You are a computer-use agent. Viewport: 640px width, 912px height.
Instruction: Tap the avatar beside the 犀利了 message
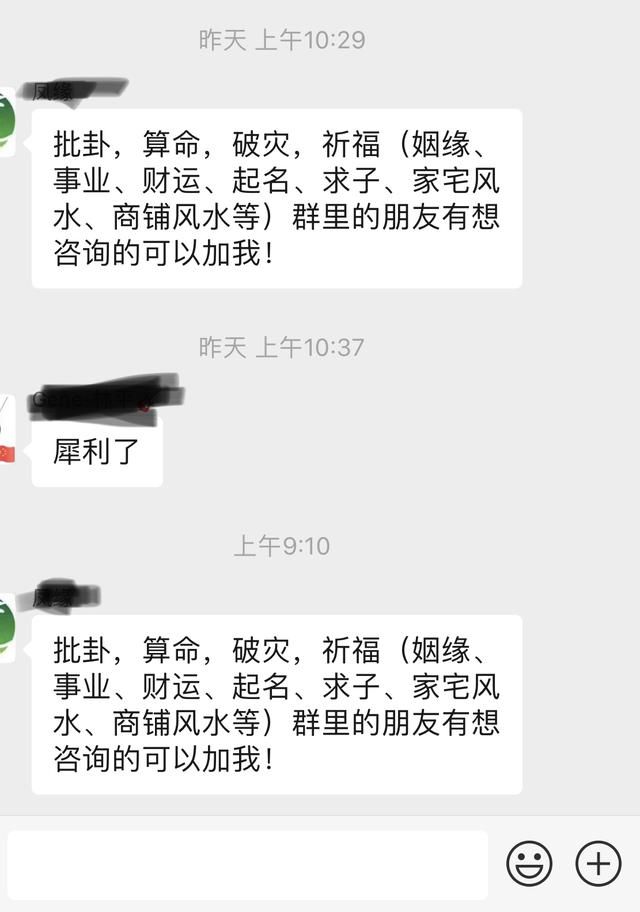7,430
